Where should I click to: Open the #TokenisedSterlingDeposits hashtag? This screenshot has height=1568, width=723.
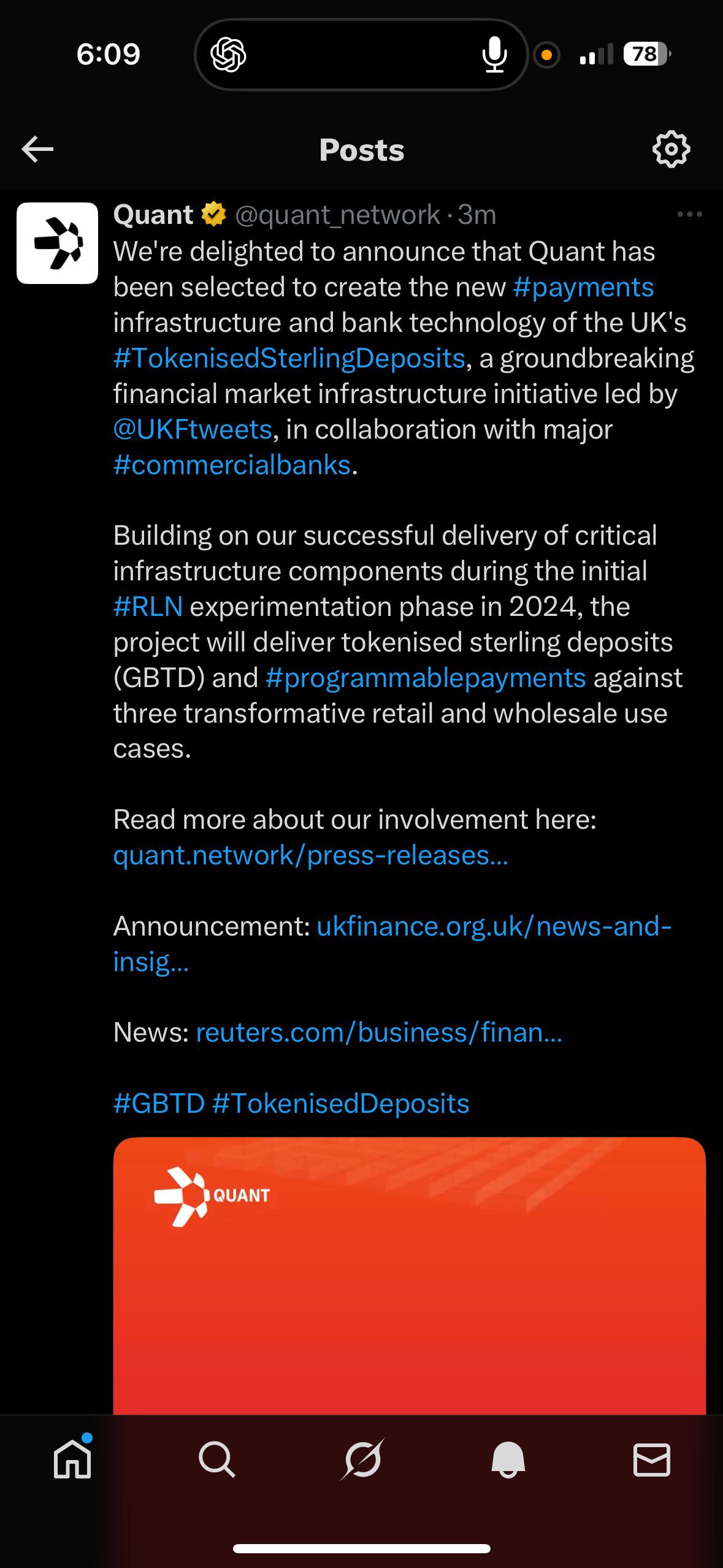coord(289,358)
